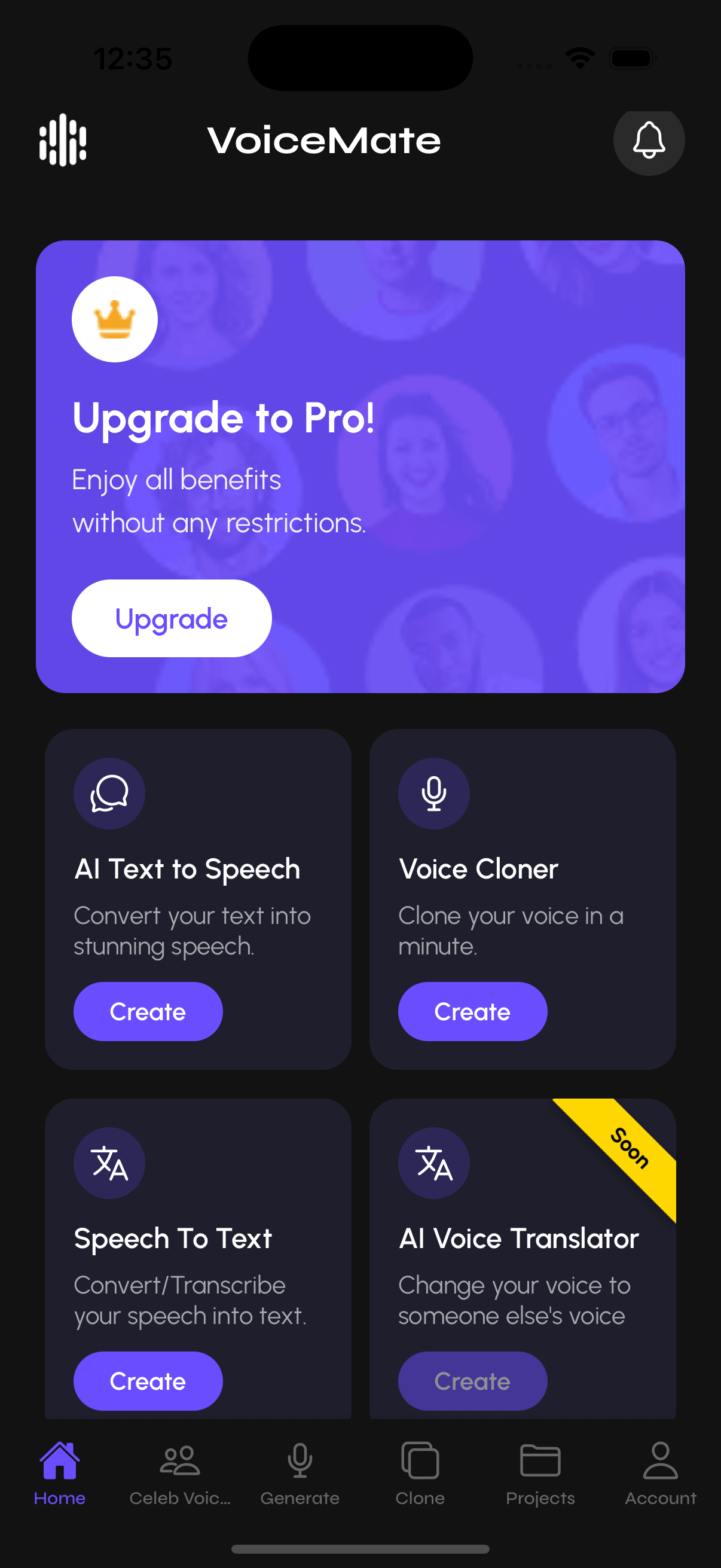Tap the microphone icon on Voice Cloner card
The image size is (721, 1568).
click(434, 793)
